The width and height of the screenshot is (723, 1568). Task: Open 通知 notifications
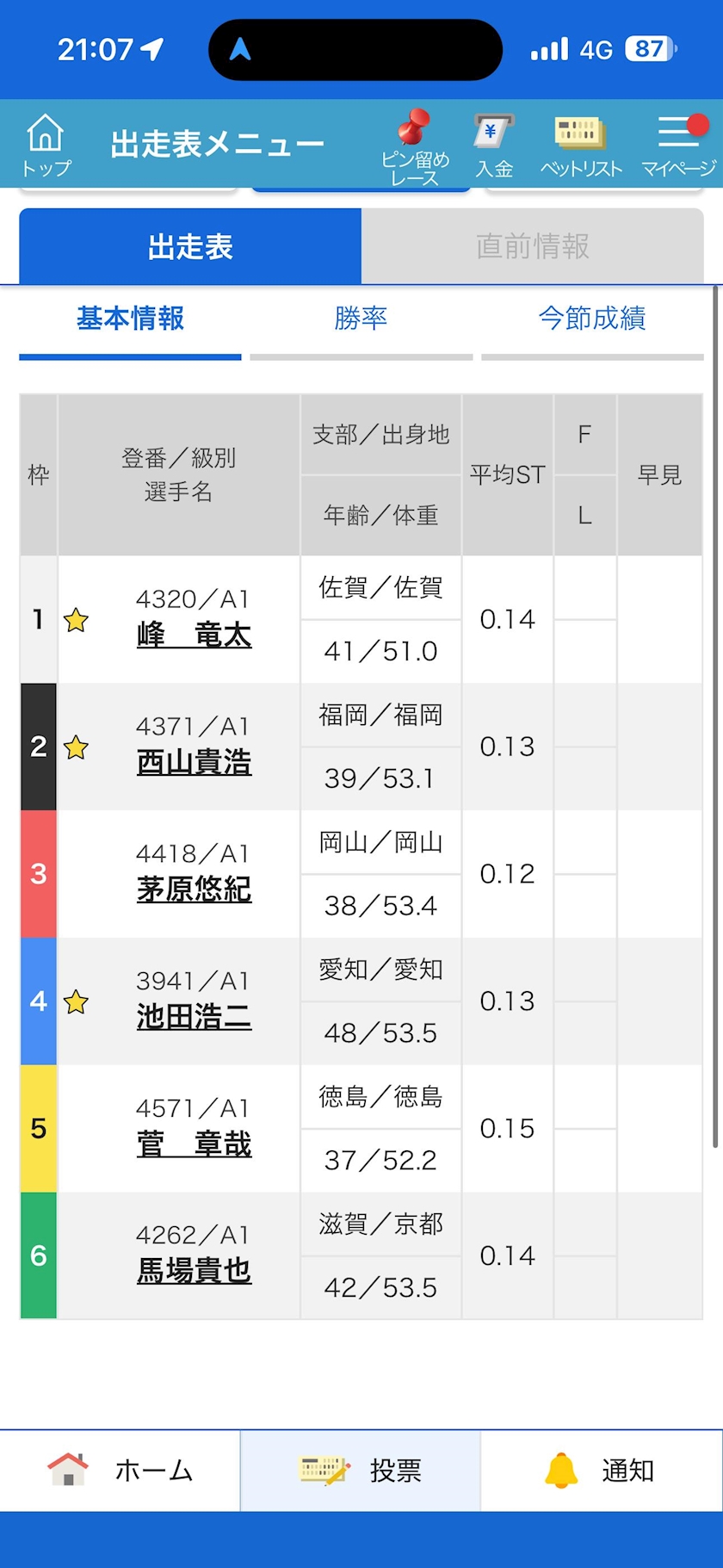pos(602,1470)
